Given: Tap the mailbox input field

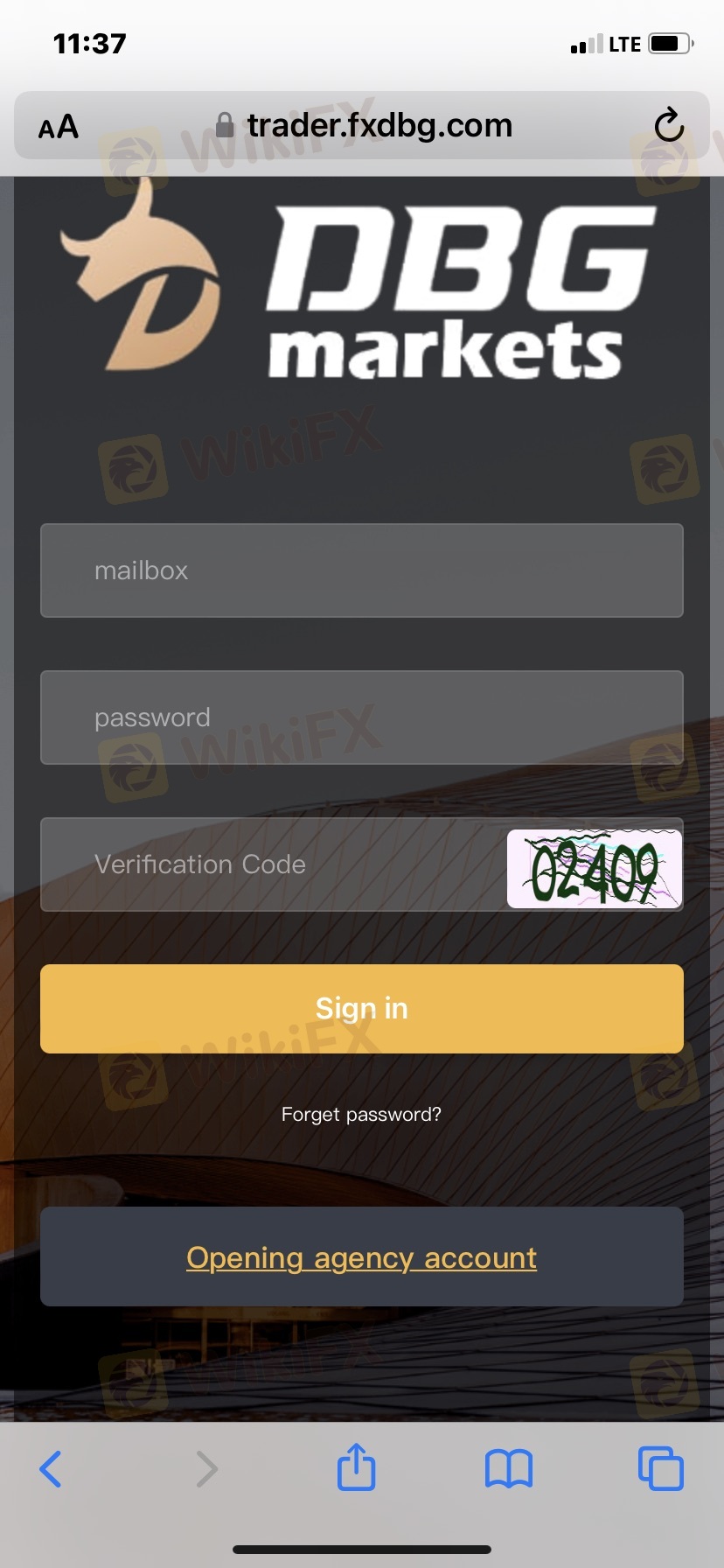Looking at the screenshot, I should point(361,570).
